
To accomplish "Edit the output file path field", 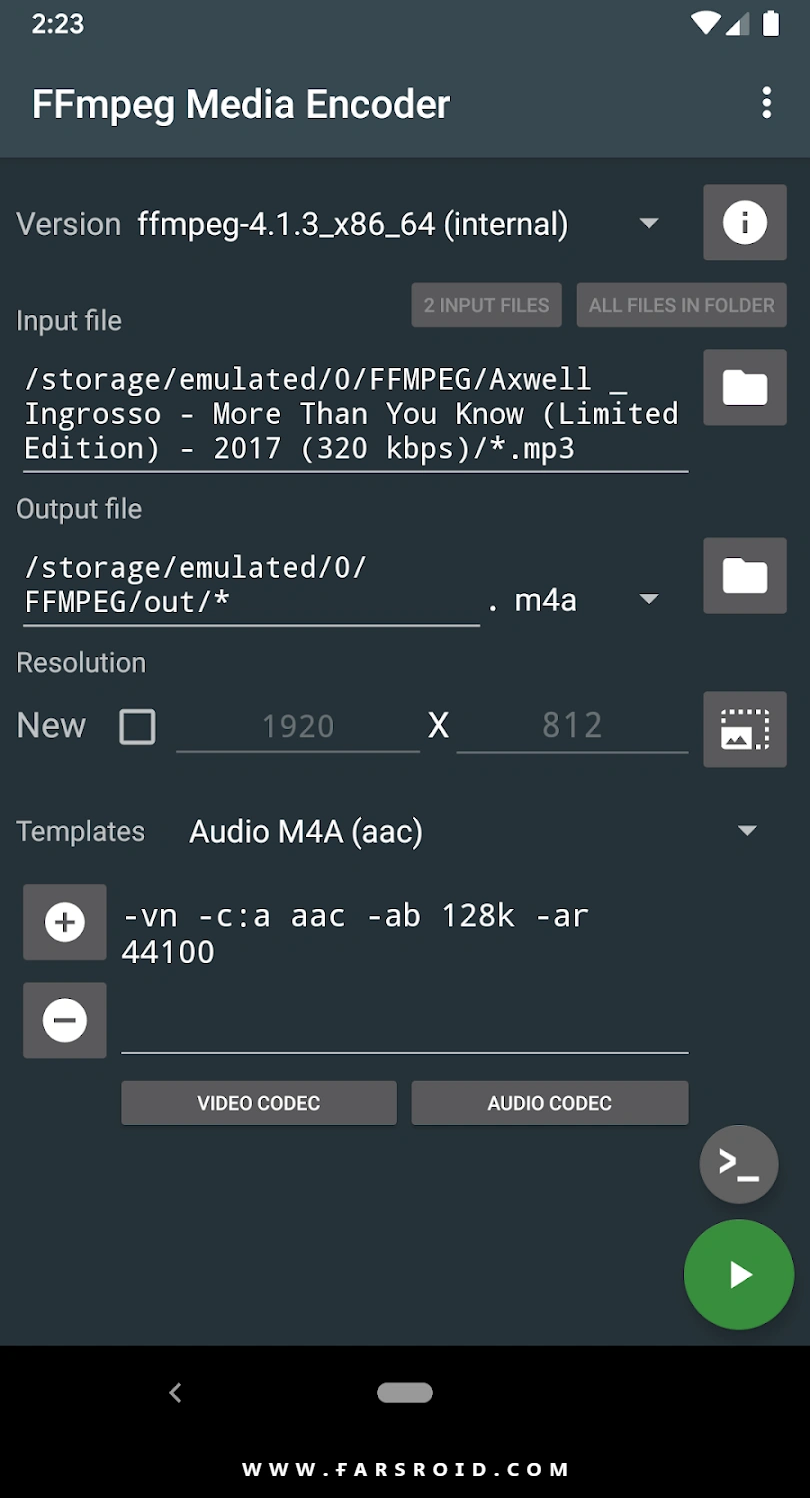I will [251, 586].
